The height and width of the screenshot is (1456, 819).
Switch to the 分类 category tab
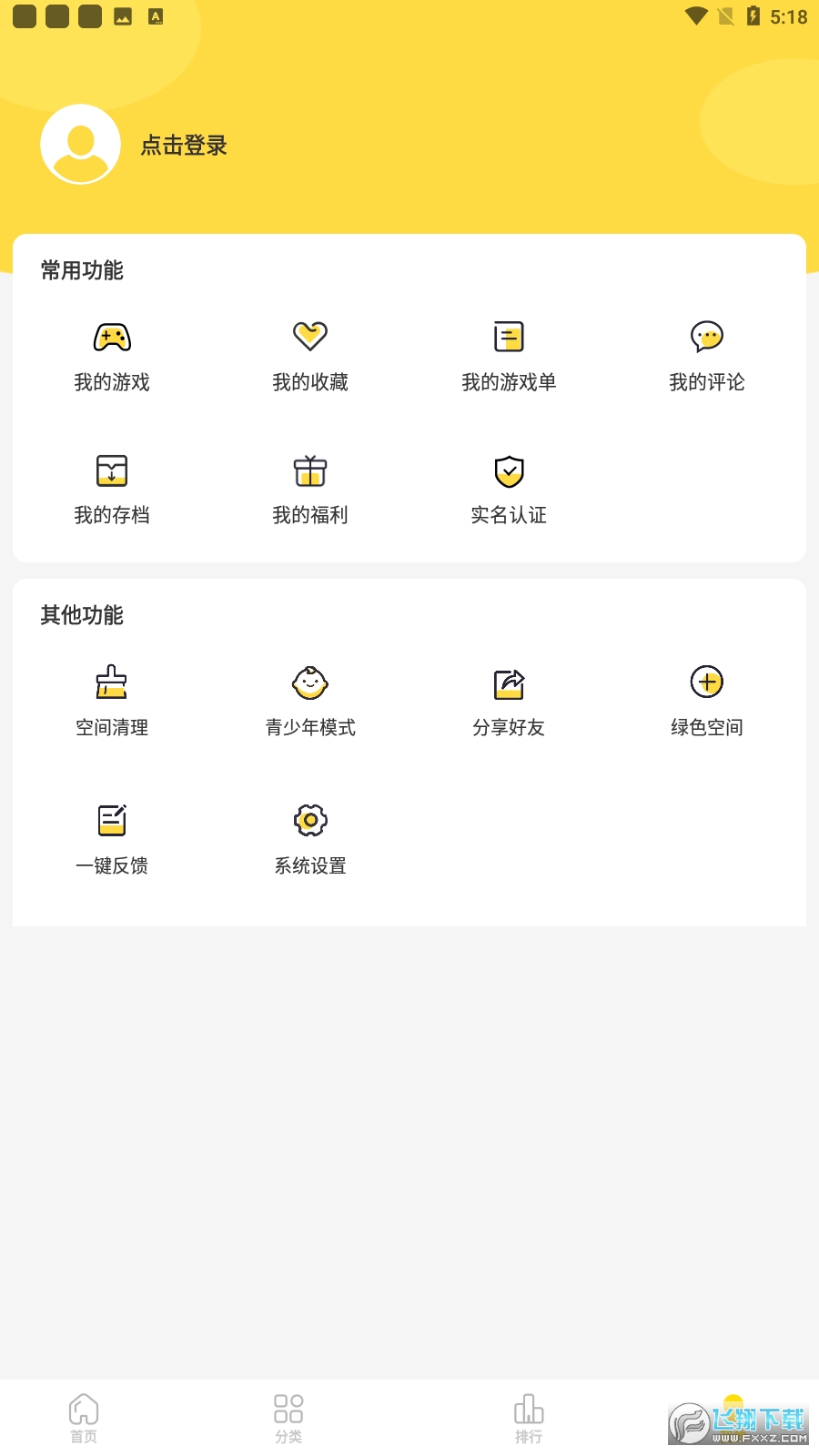coord(288,1417)
